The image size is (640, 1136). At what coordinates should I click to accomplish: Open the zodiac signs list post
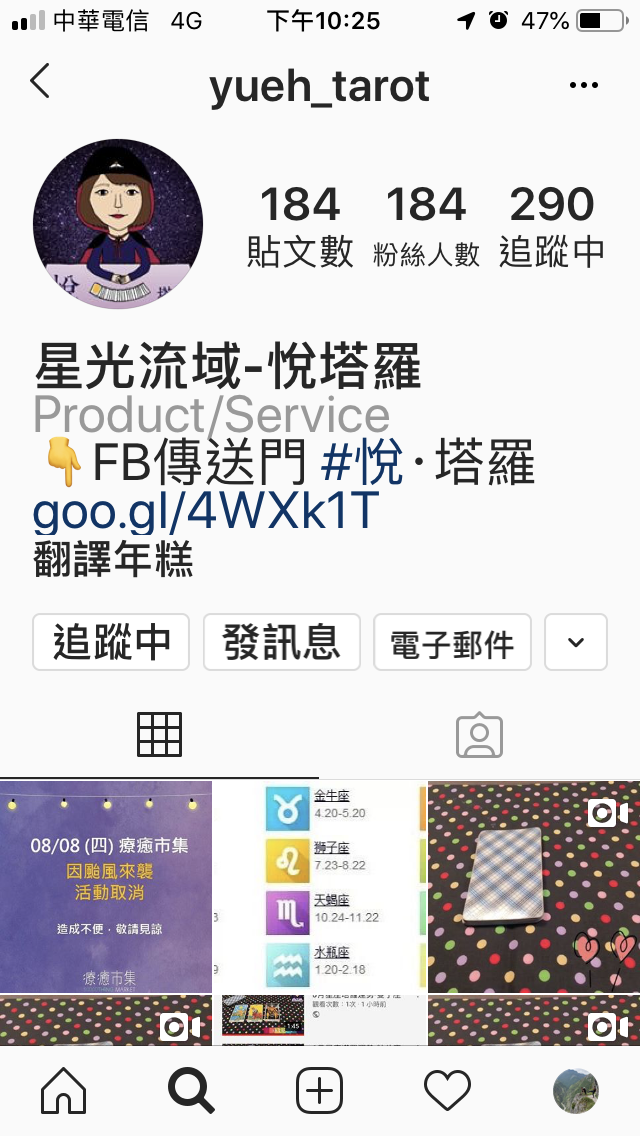coord(319,886)
